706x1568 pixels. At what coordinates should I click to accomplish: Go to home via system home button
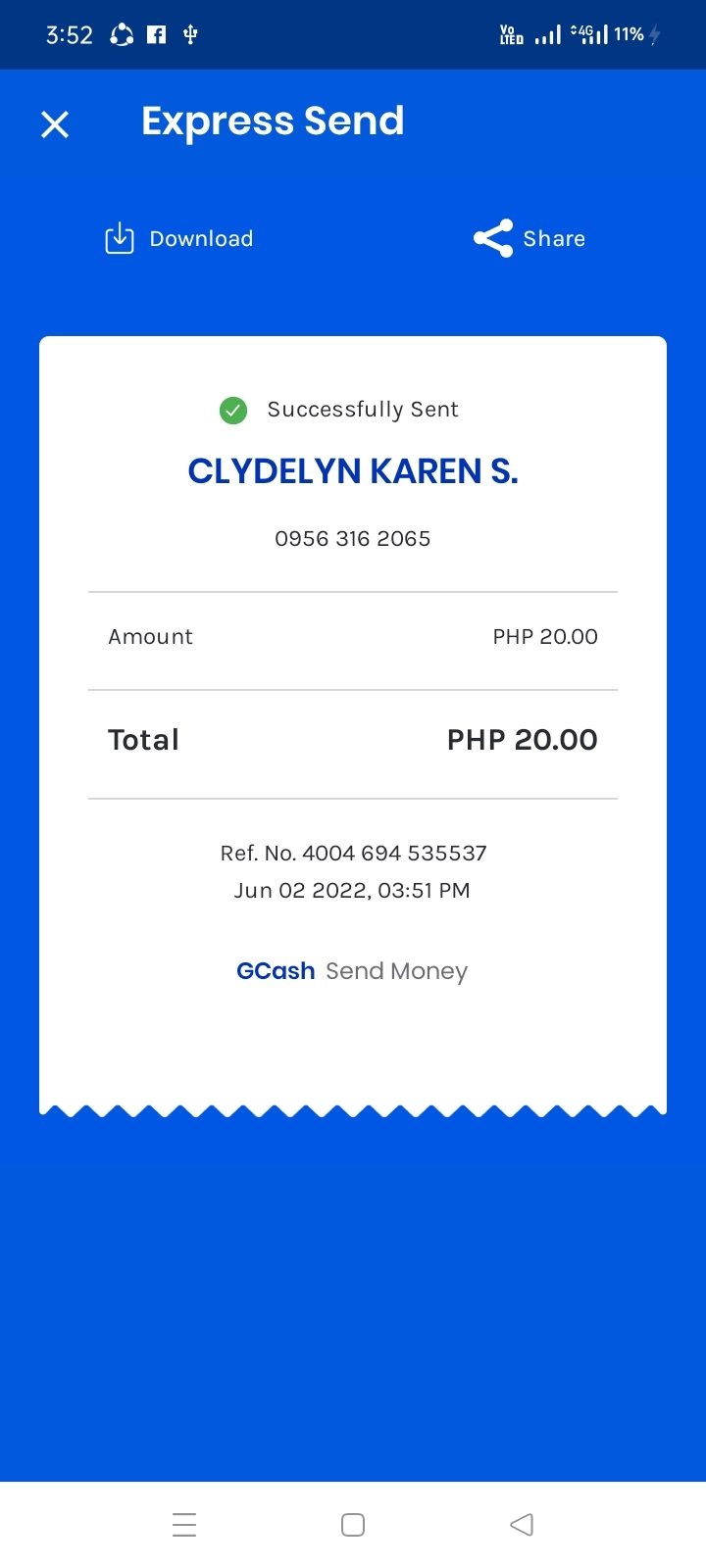click(x=353, y=1524)
